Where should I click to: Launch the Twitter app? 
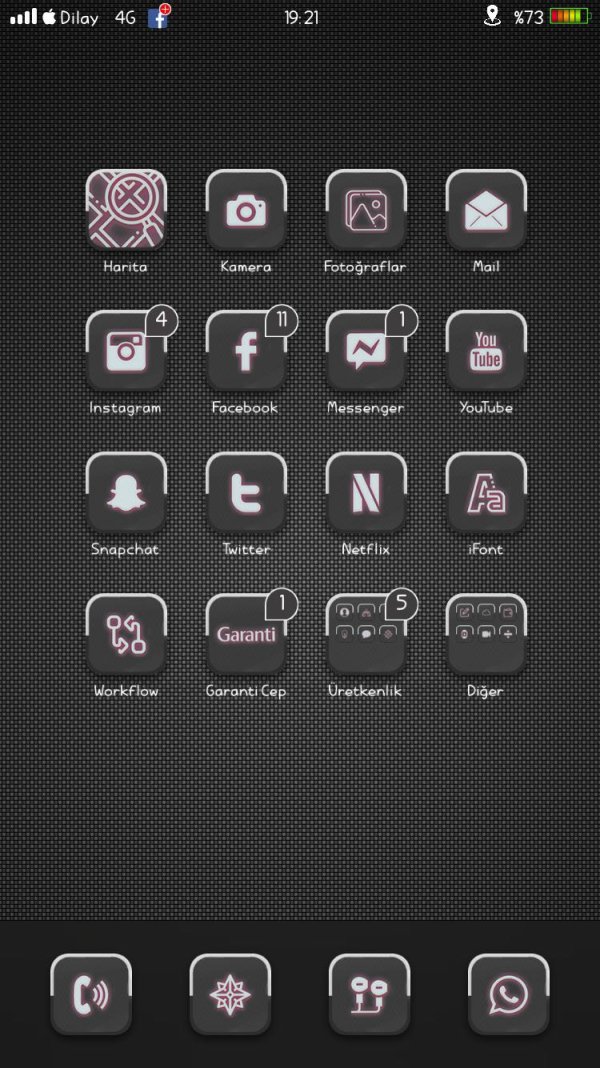point(246,493)
